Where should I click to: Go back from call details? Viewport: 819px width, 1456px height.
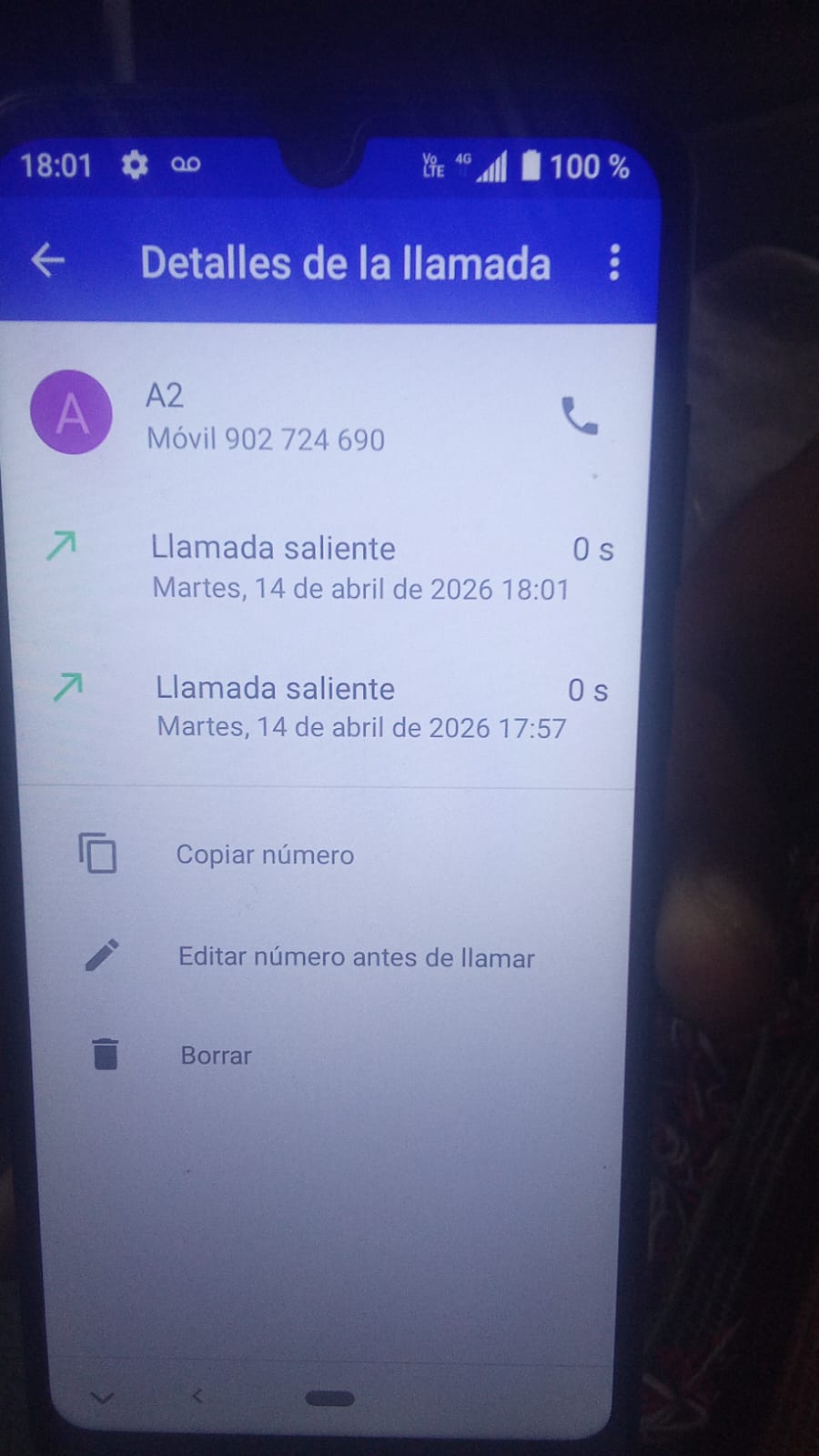[x=47, y=261]
